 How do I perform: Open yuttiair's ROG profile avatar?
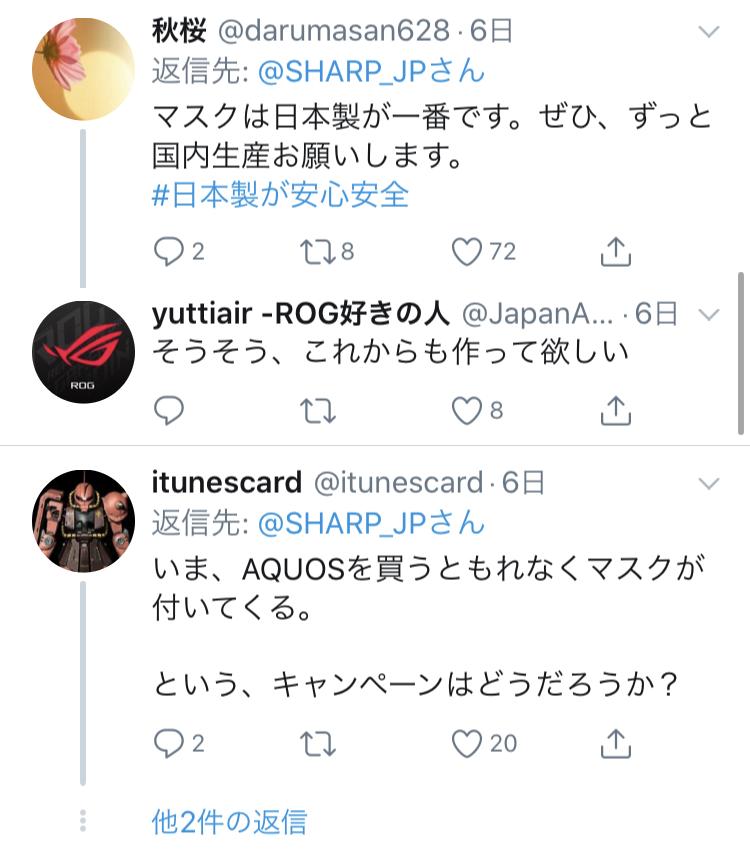coord(83,352)
